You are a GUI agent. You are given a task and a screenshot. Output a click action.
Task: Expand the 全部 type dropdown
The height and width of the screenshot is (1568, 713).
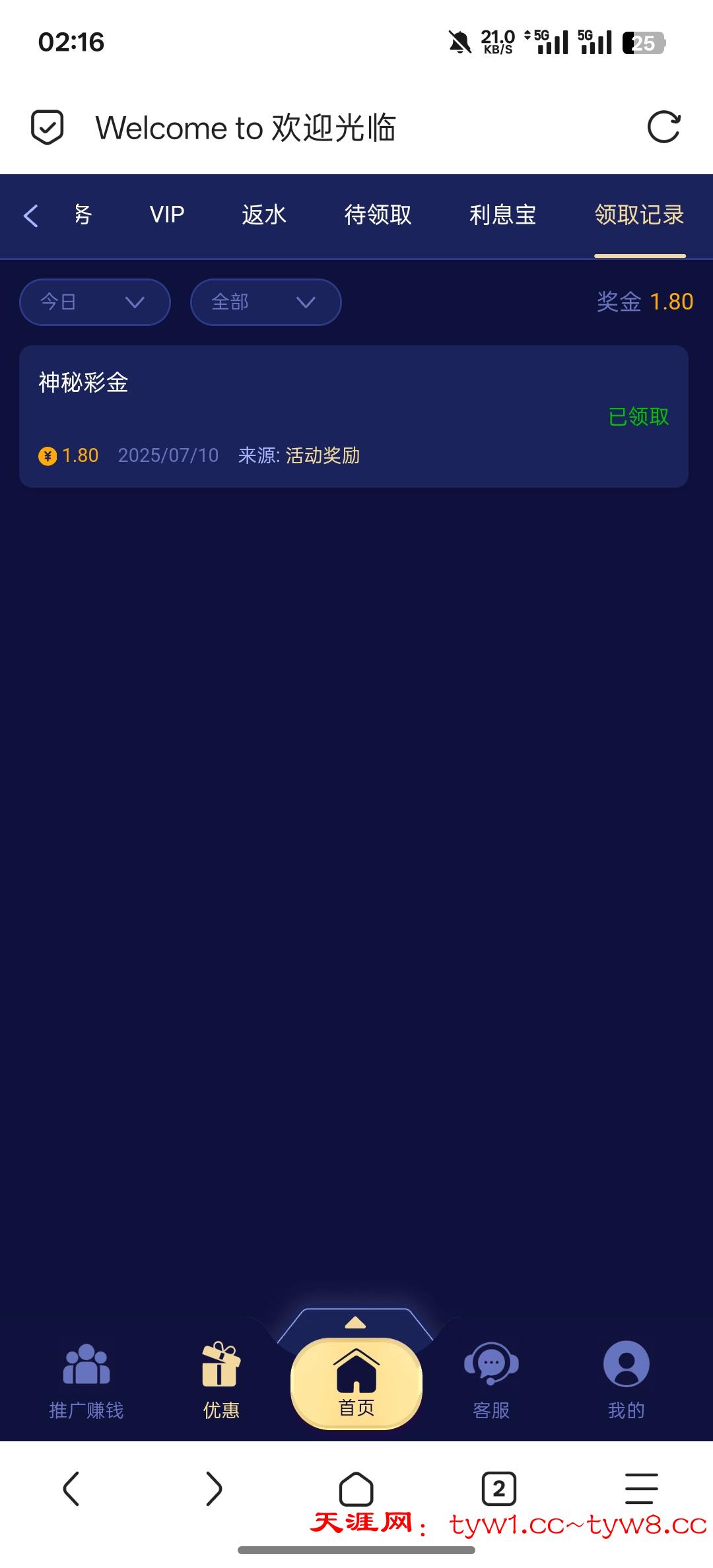coord(265,302)
